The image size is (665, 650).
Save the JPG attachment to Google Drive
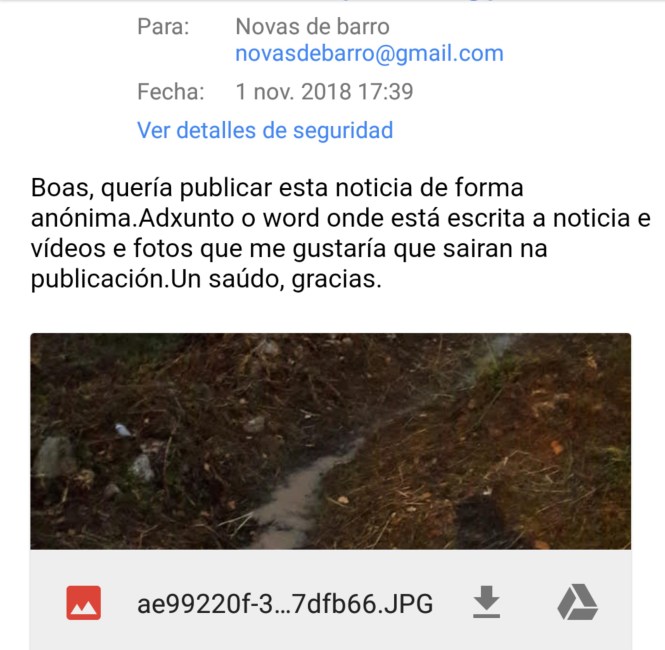coord(577,603)
